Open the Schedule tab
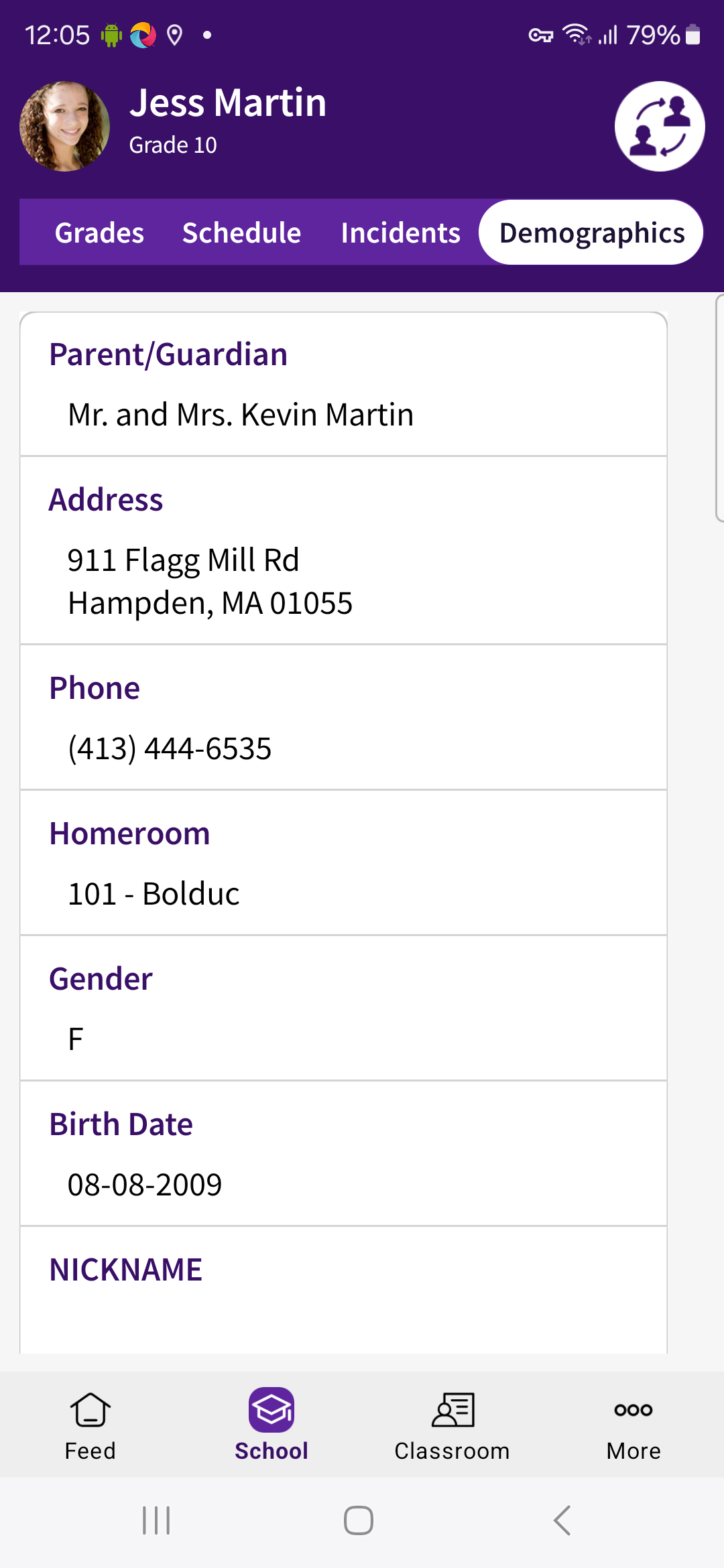 tap(241, 233)
